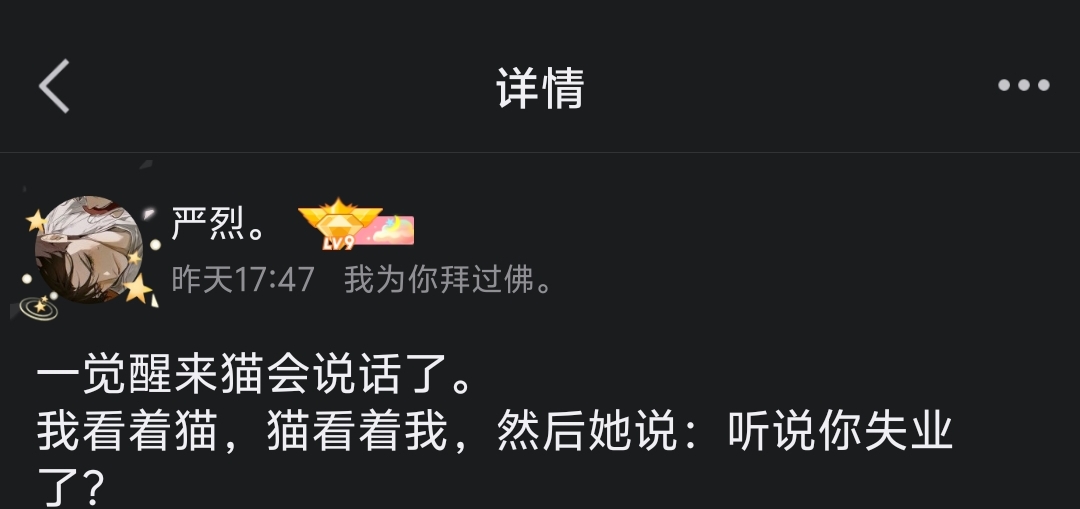The width and height of the screenshot is (1080, 509).
Task: Open 严烈。's profile avatar
Action: [88, 249]
